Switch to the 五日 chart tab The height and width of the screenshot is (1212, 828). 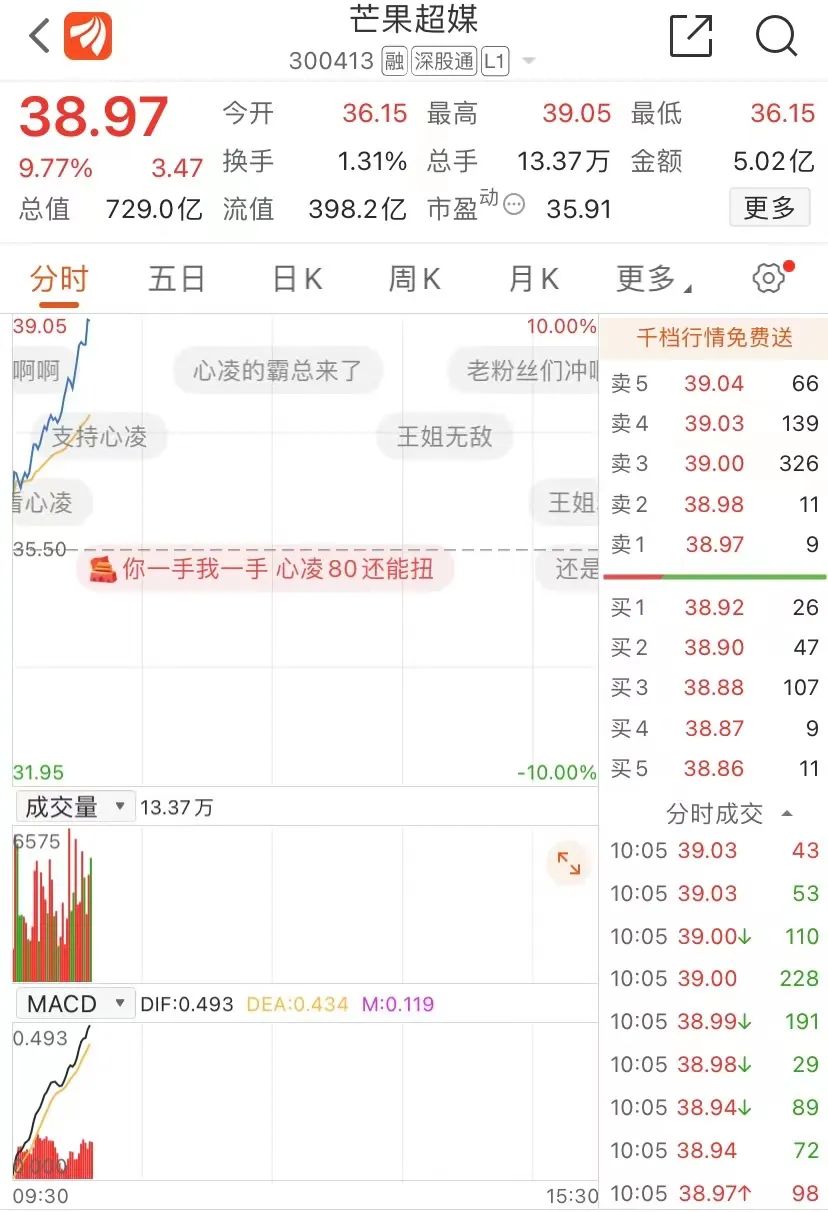(177, 279)
